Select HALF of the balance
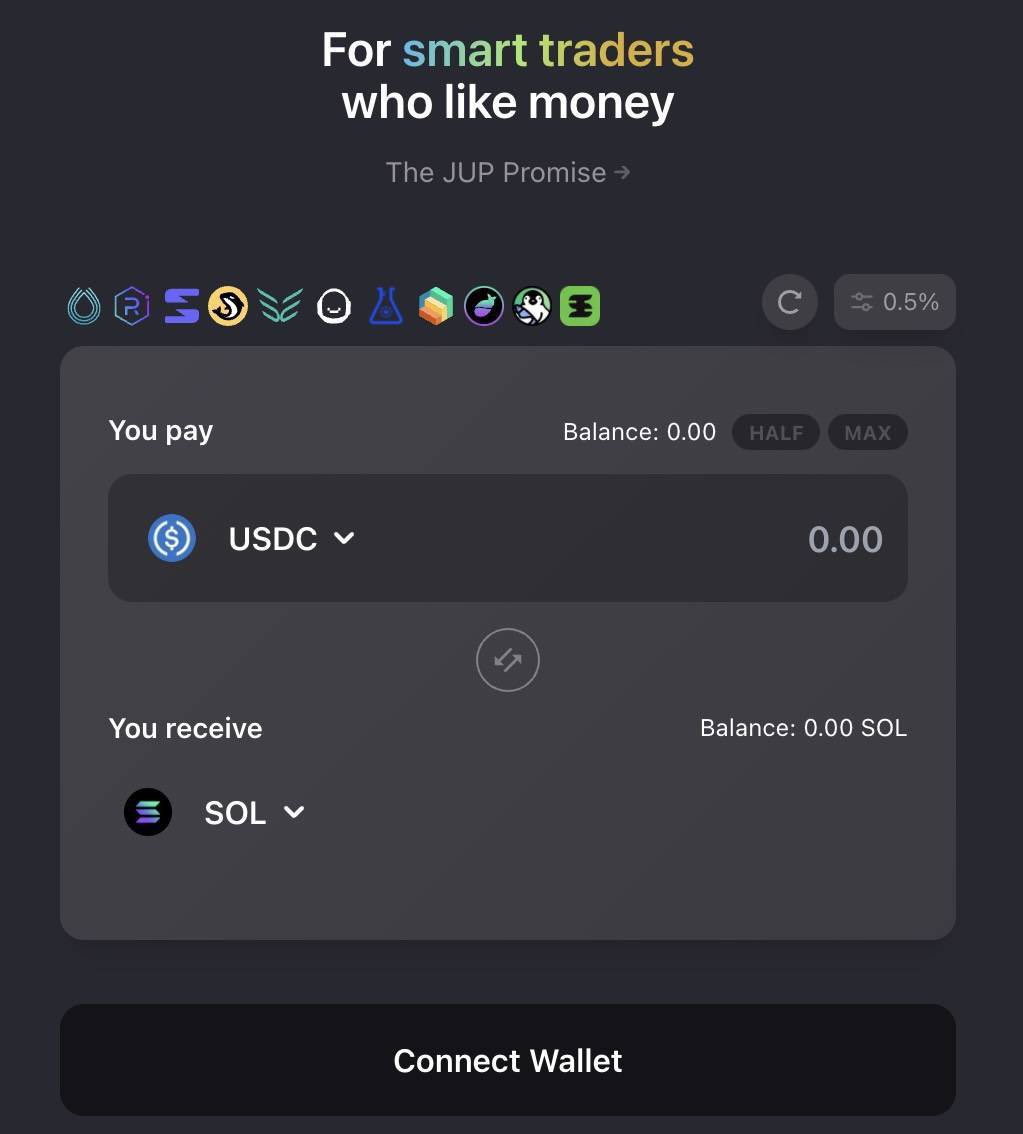The image size is (1023, 1134). pos(776,433)
